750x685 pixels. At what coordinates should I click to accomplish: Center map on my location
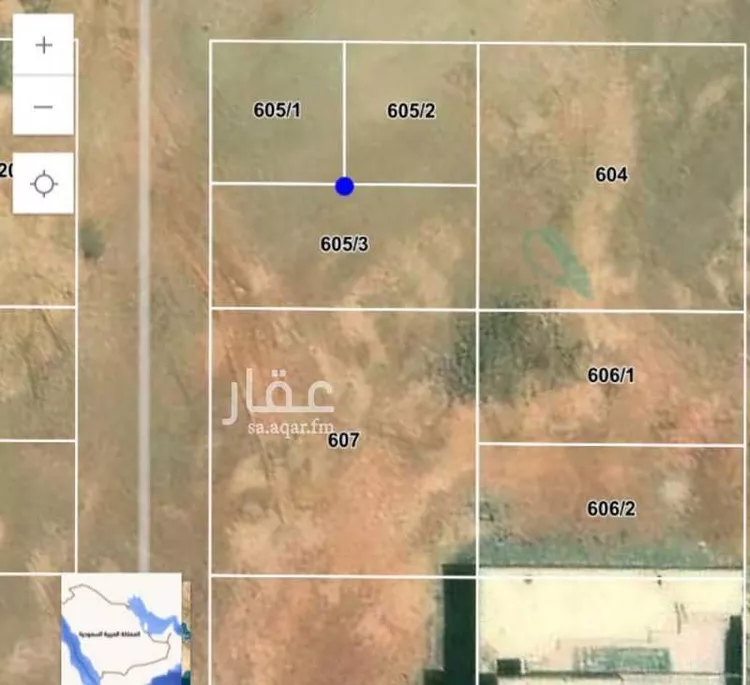[43, 184]
